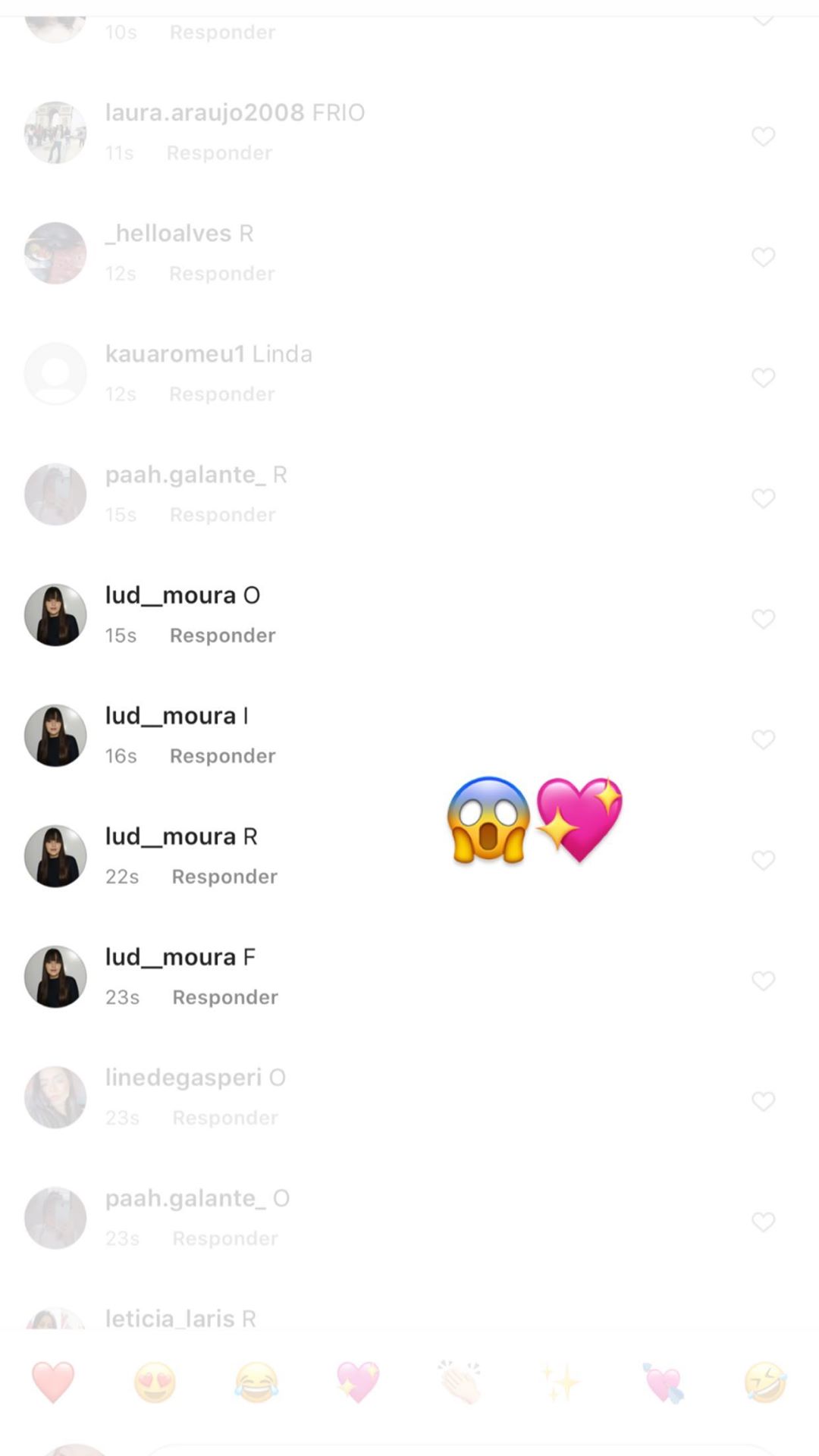Reply to _helloalves' comment

pyautogui.click(x=221, y=274)
